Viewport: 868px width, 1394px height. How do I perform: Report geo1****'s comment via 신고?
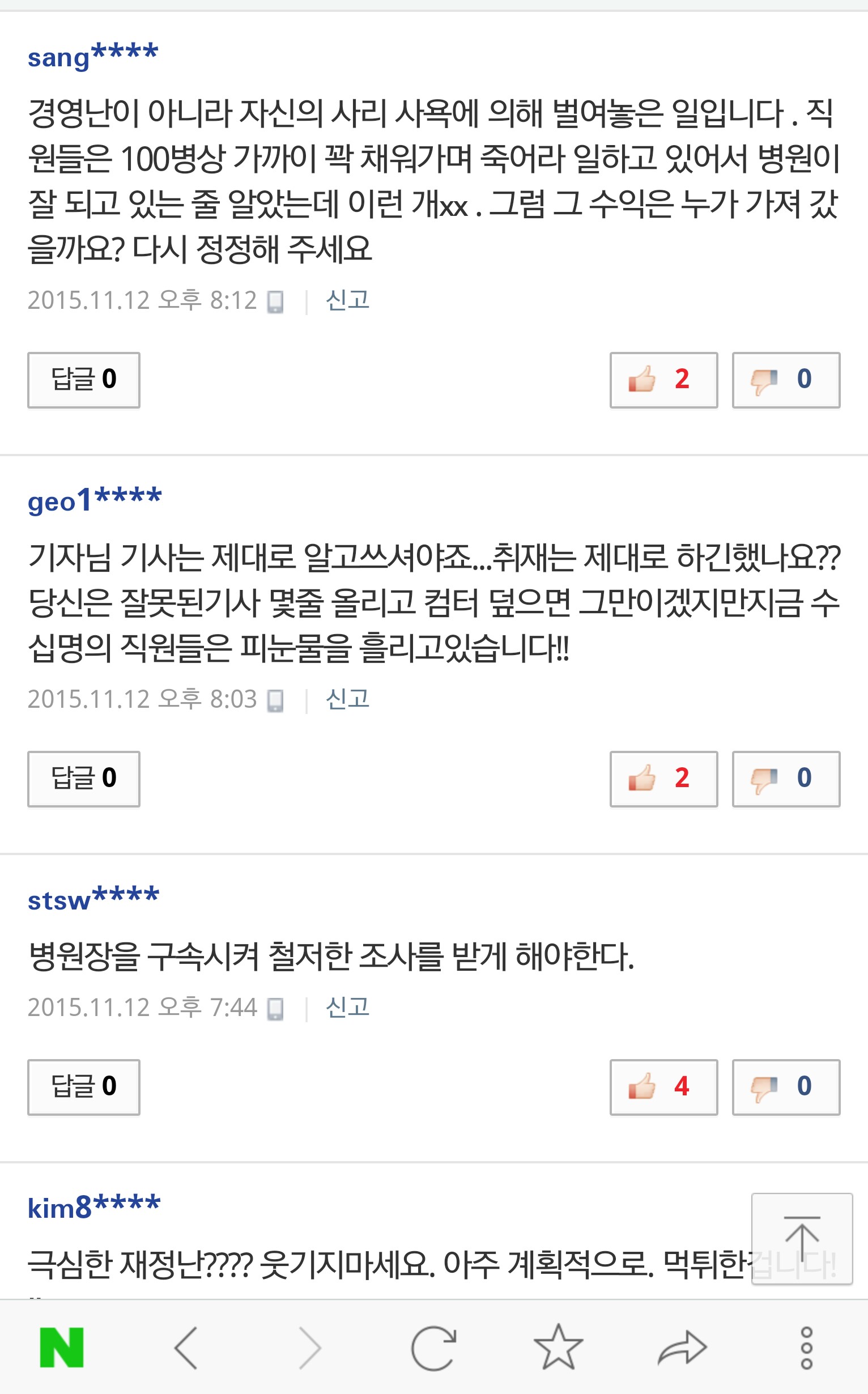click(x=347, y=699)
